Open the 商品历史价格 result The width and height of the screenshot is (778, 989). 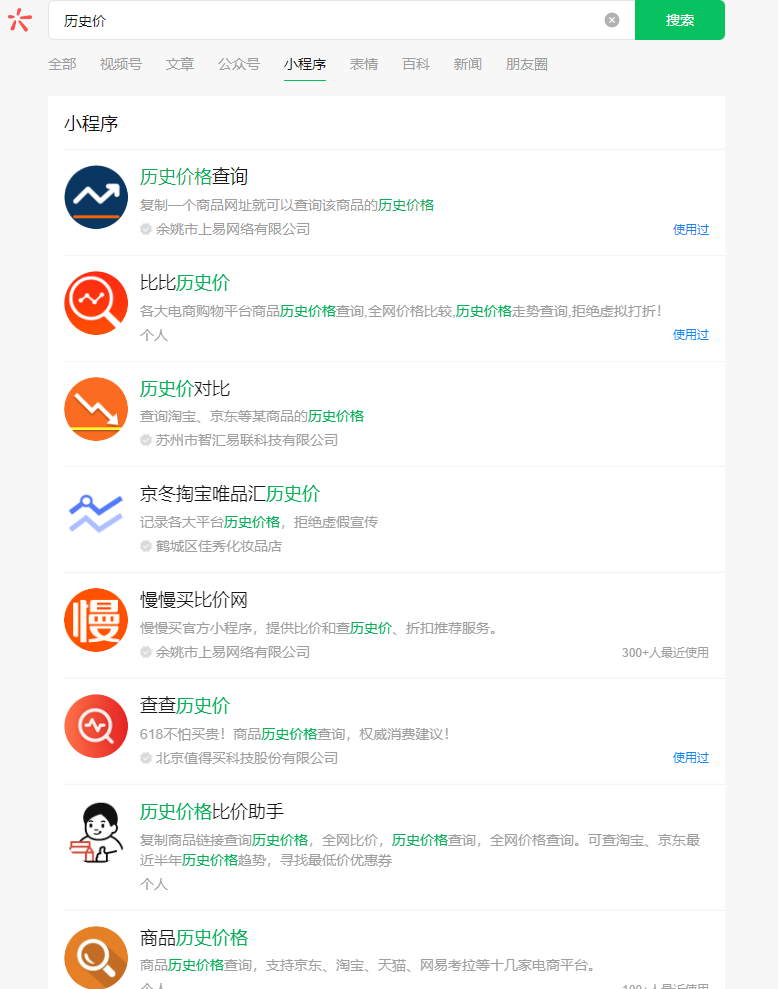(394, 950)
